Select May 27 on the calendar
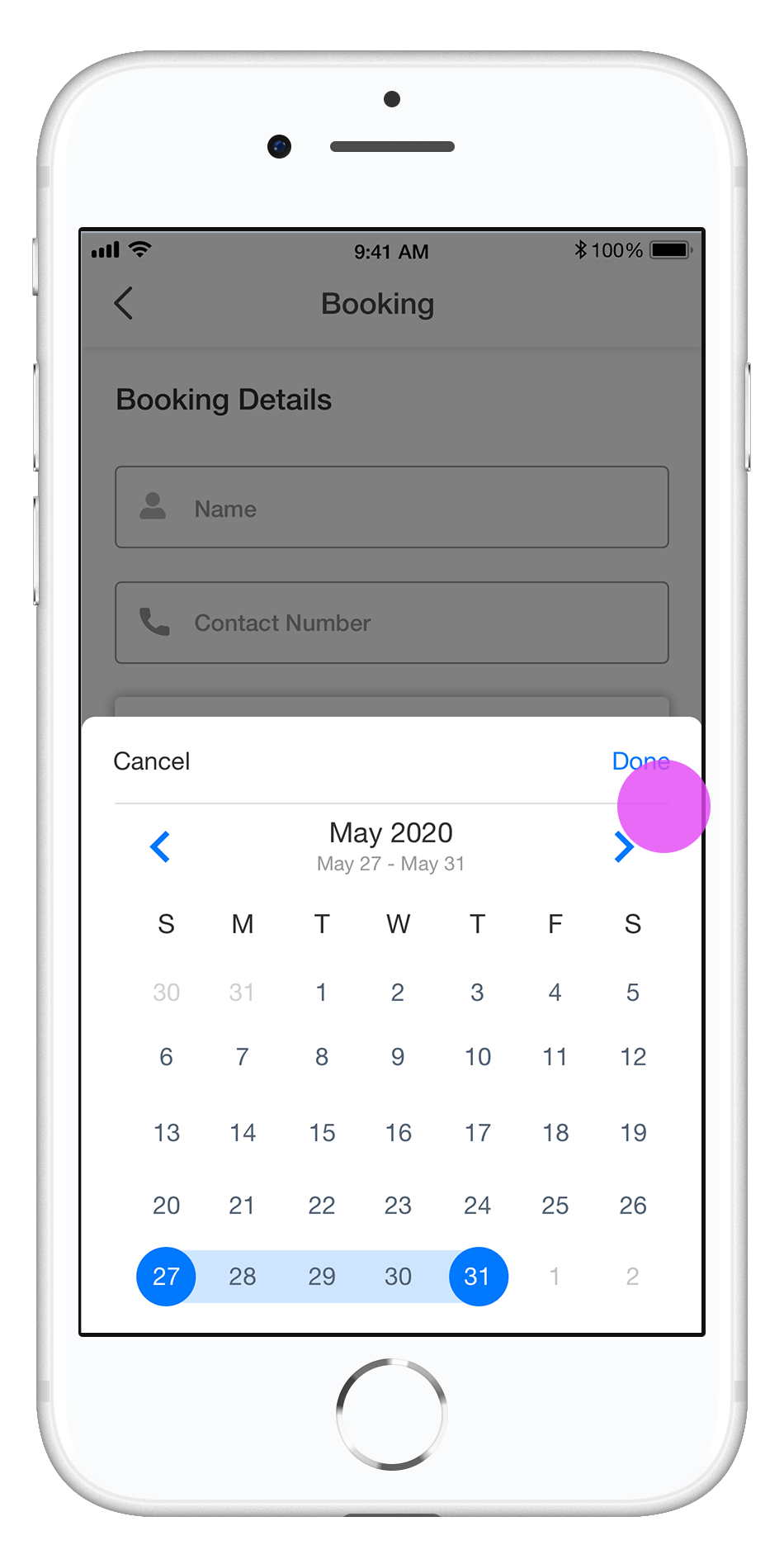784x1564 pixels. point(166,1277)
